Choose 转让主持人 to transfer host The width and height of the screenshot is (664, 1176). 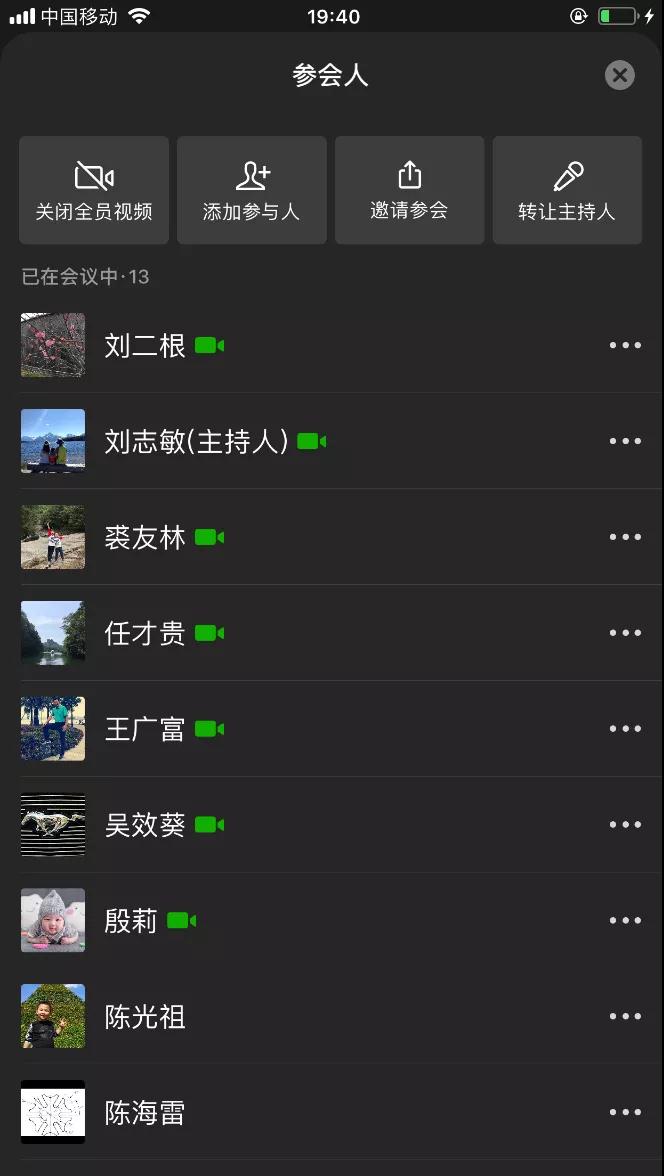point(567,190)
